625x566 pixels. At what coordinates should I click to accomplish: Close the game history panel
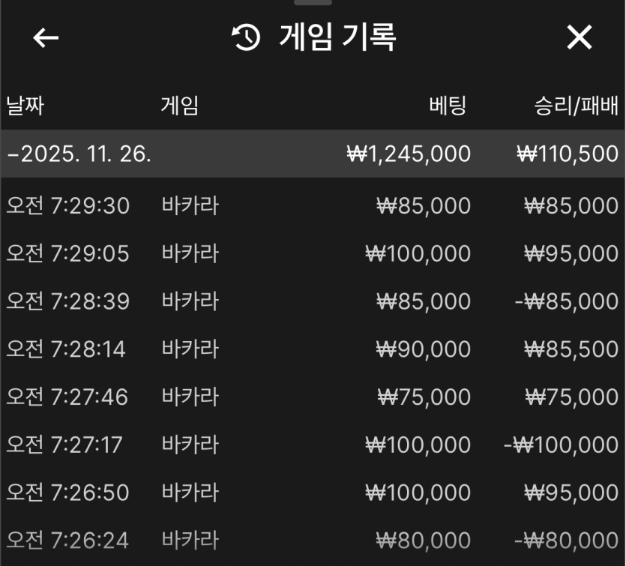pyautogui.click(x=579, y=38)
